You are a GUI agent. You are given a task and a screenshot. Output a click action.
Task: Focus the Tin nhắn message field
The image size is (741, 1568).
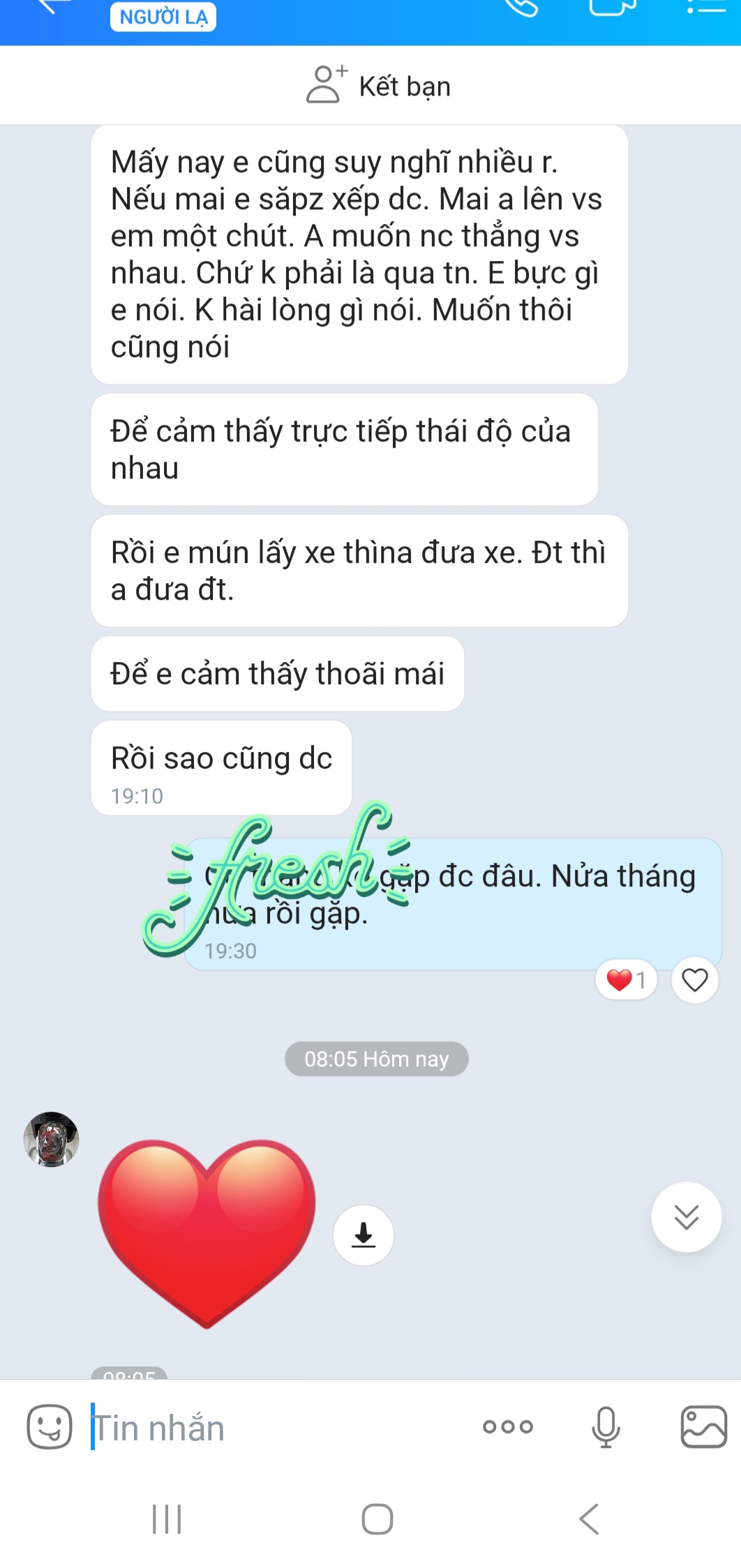tap(279, 1427)
